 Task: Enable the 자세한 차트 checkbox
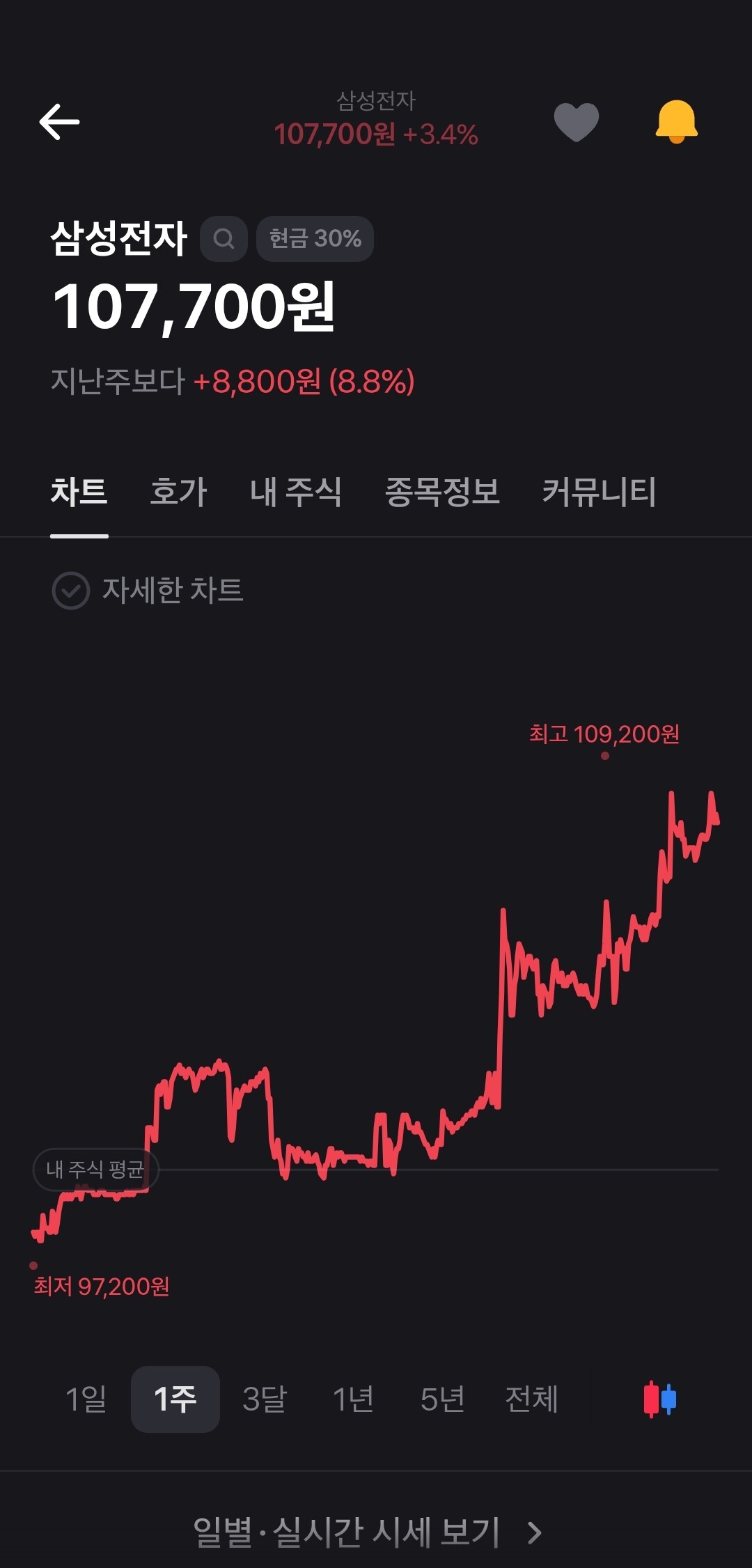coord(71,591)
